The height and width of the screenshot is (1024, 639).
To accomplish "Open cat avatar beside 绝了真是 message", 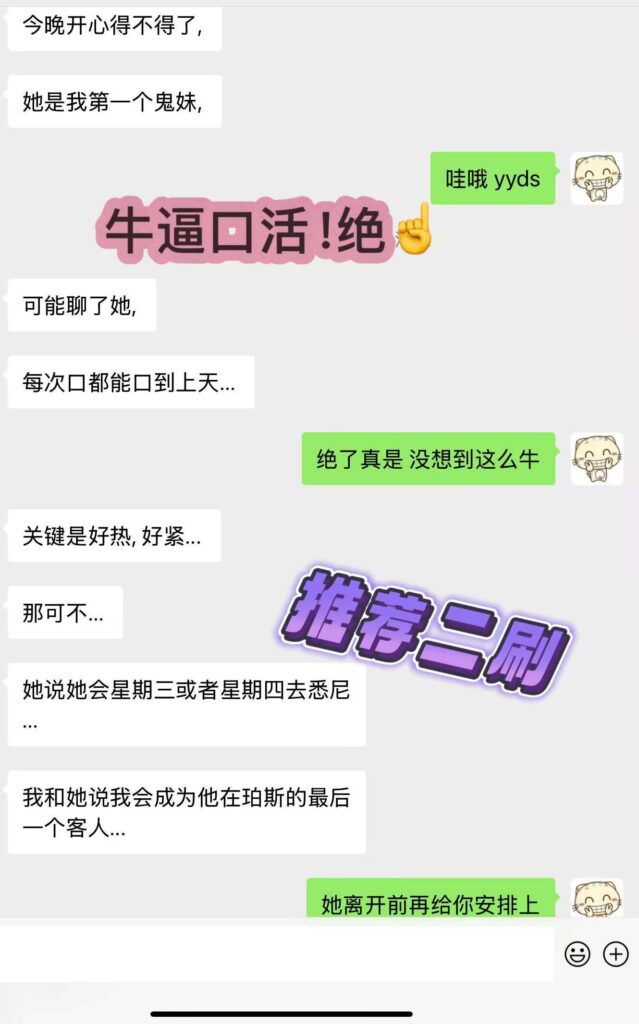I will click(596, 459).
